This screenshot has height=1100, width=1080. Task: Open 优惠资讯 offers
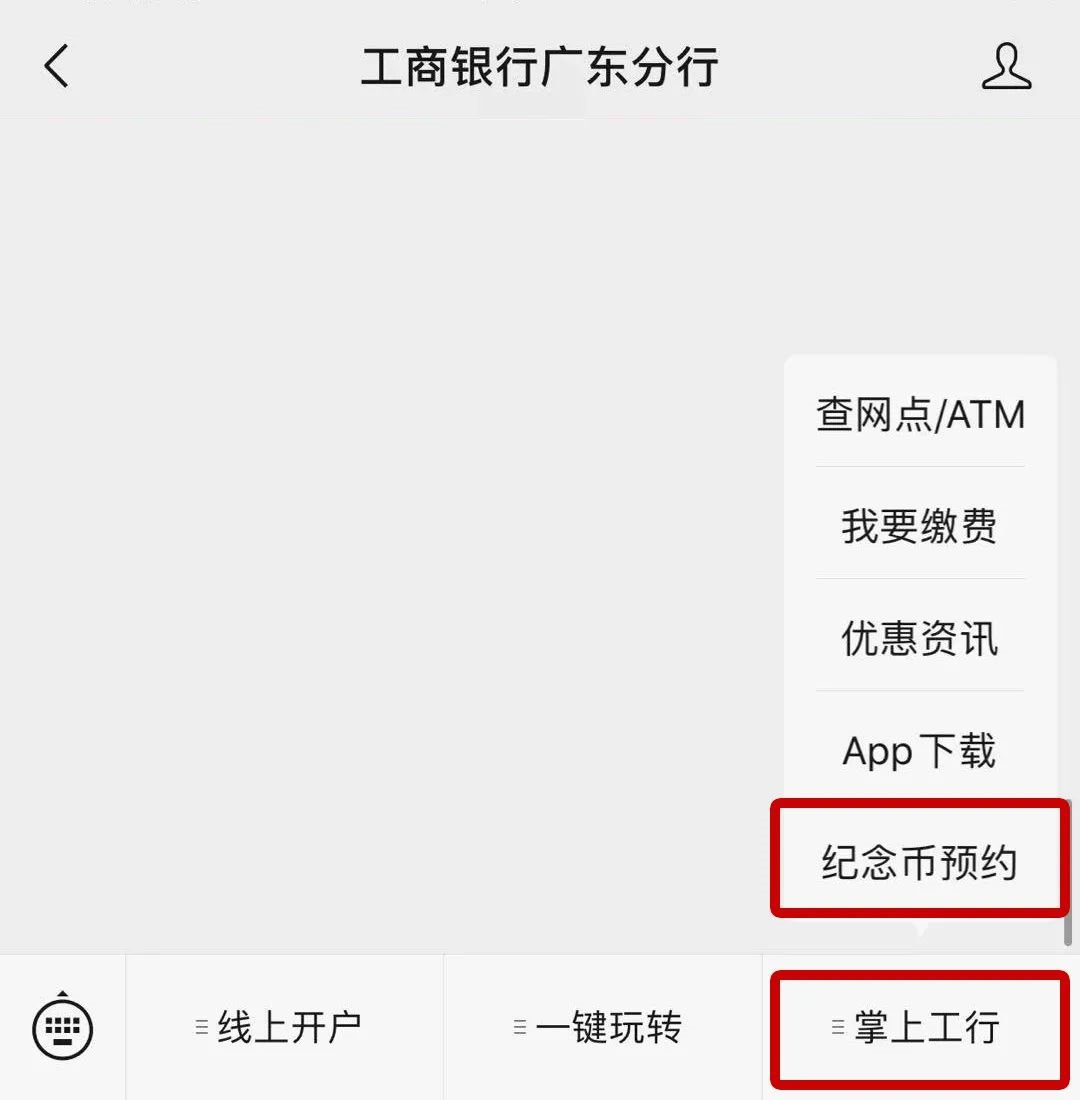pyautogui.click(x=920, y=638)
